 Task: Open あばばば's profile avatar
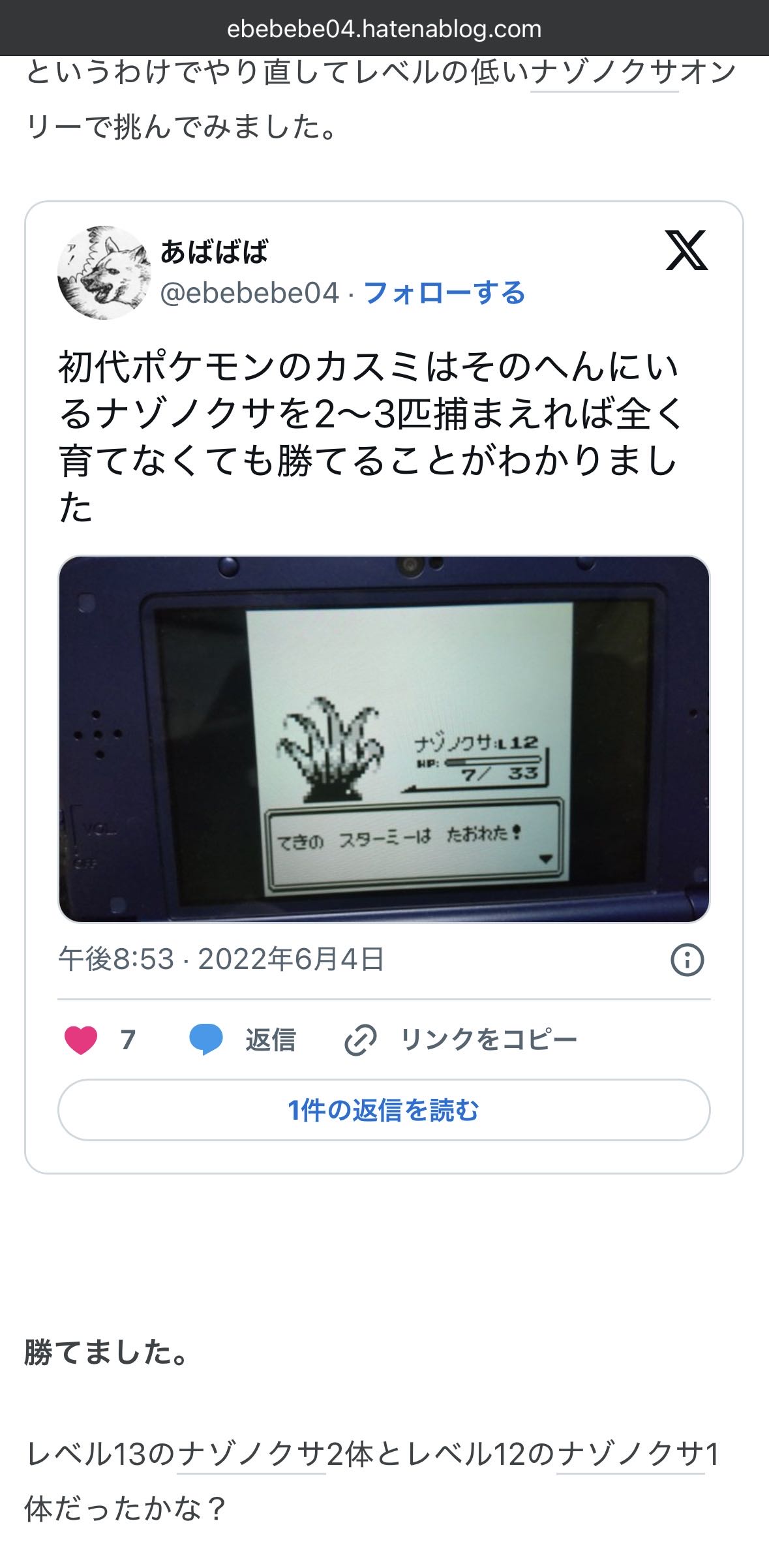tap(104, 272)
